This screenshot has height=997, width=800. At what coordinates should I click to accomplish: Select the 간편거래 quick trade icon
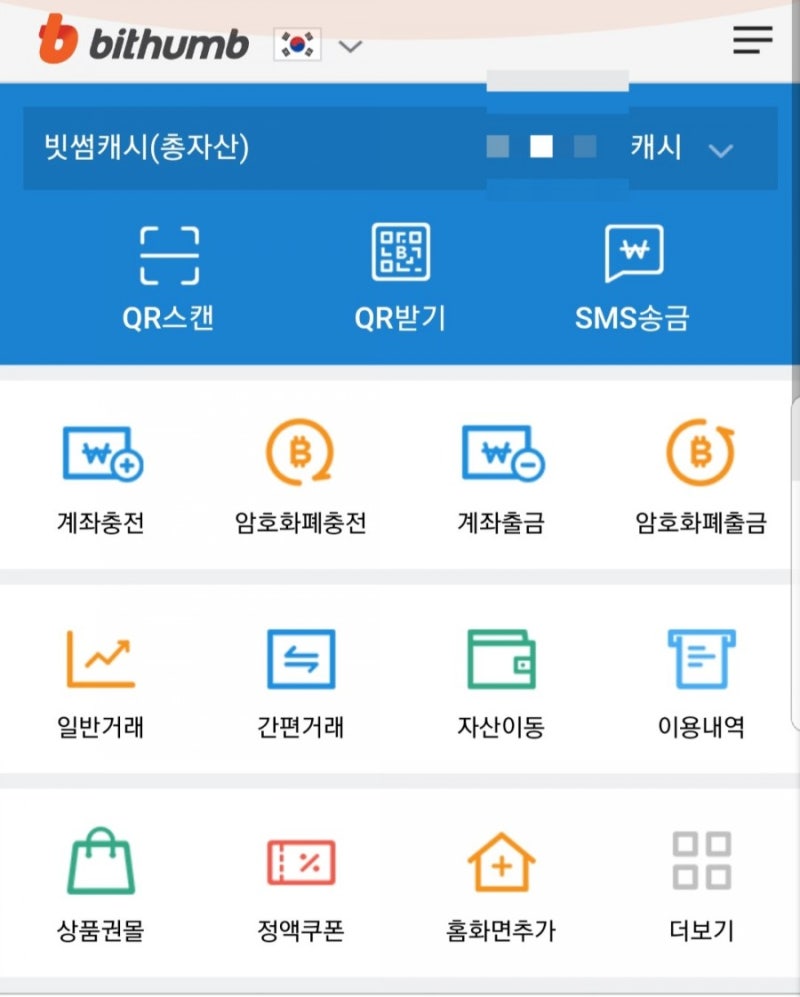point(299,678)
